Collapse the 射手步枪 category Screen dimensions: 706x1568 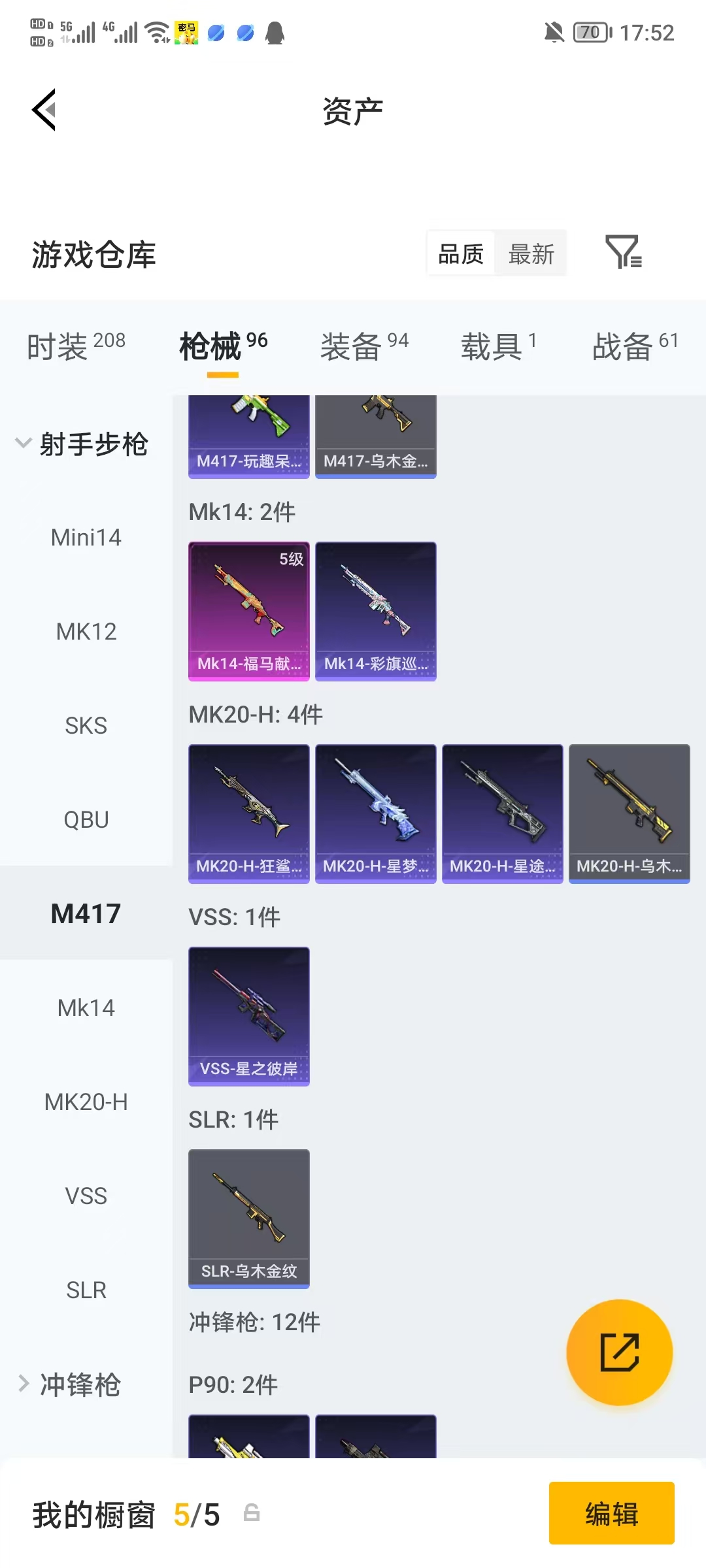pyautogui.click(x=82, y=444)
